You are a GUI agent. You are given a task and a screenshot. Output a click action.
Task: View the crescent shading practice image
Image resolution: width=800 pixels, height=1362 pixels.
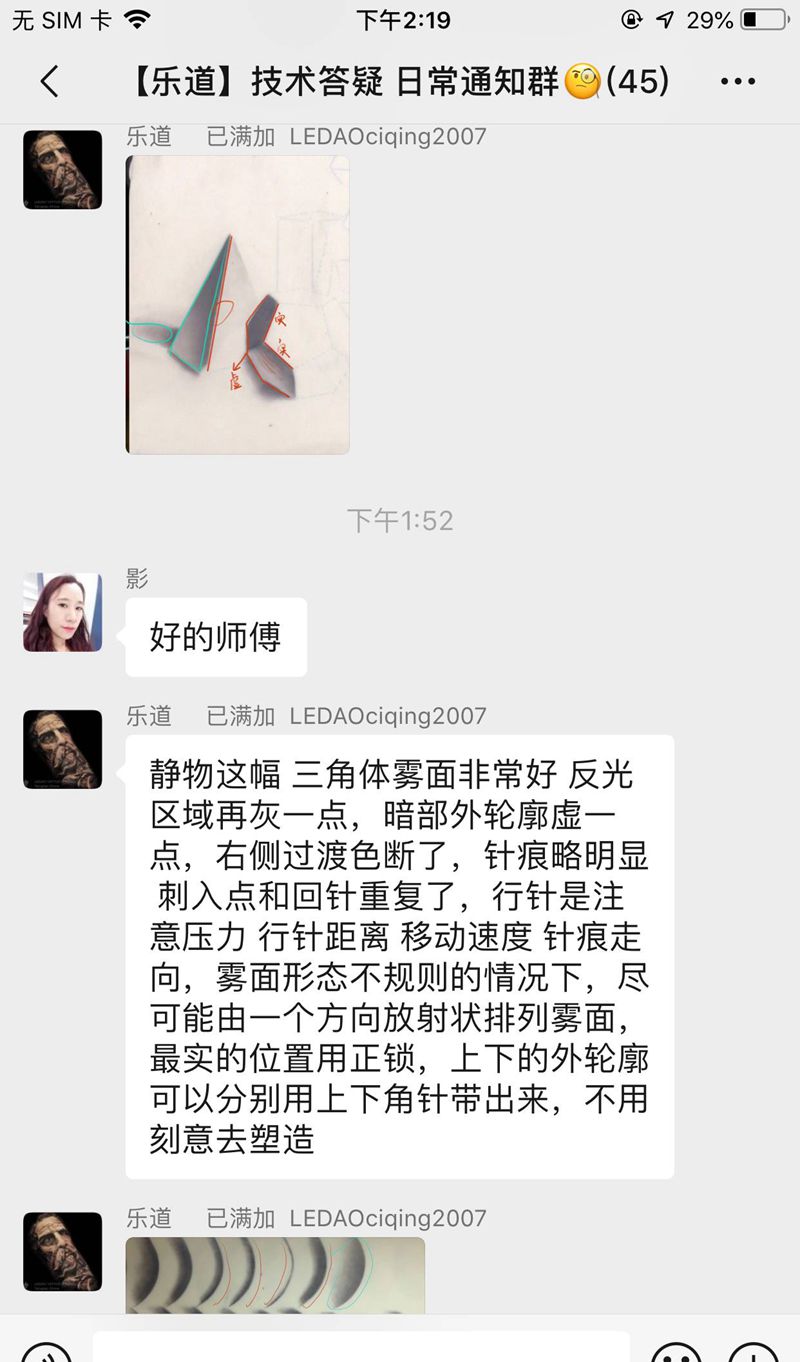point(275,1275)
